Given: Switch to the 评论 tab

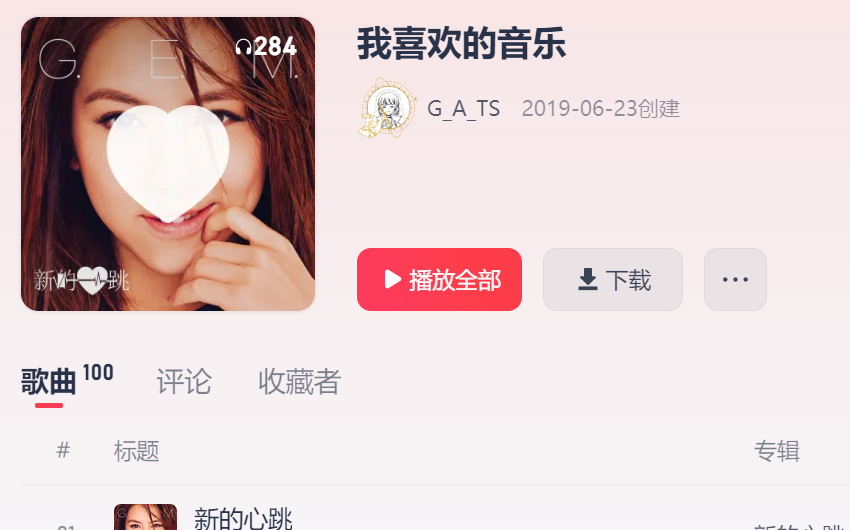Looking at the screenshot, I should click(184, 381).
